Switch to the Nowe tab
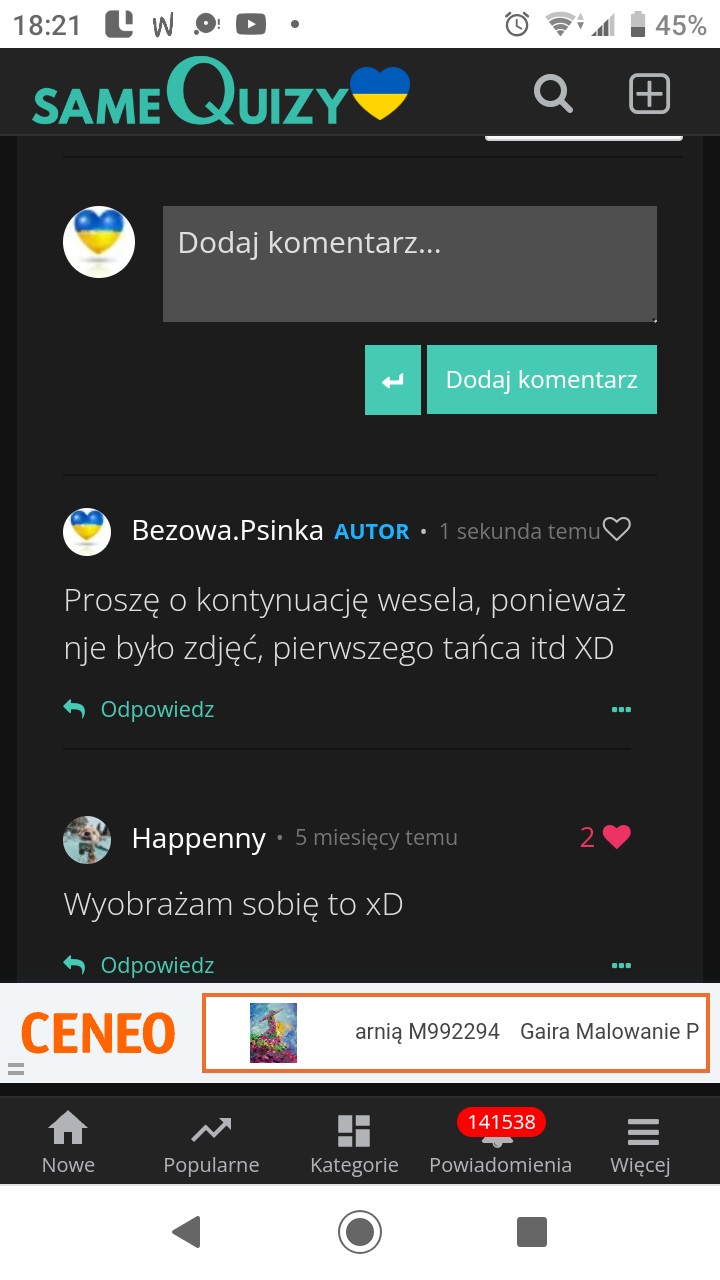 tap(68, 1142)
